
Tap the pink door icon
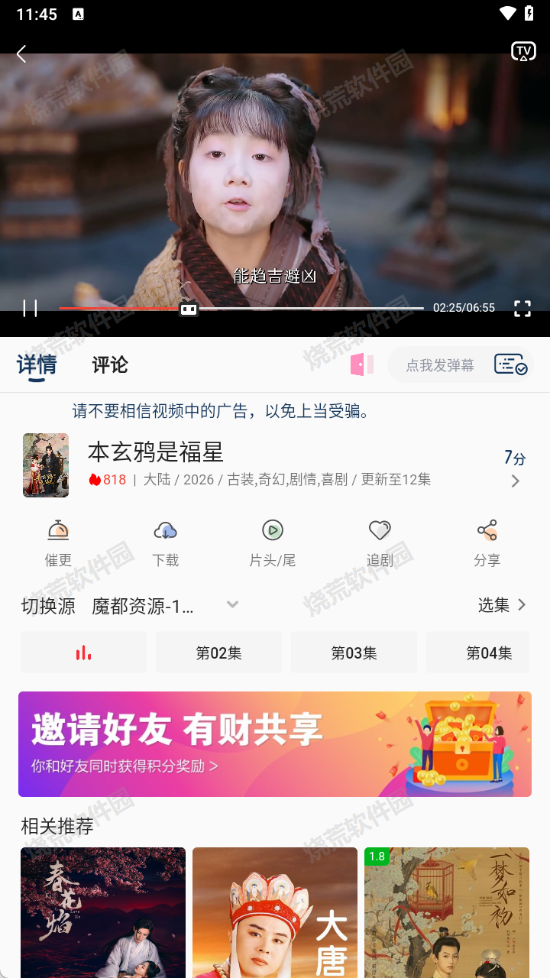point(362,364)
